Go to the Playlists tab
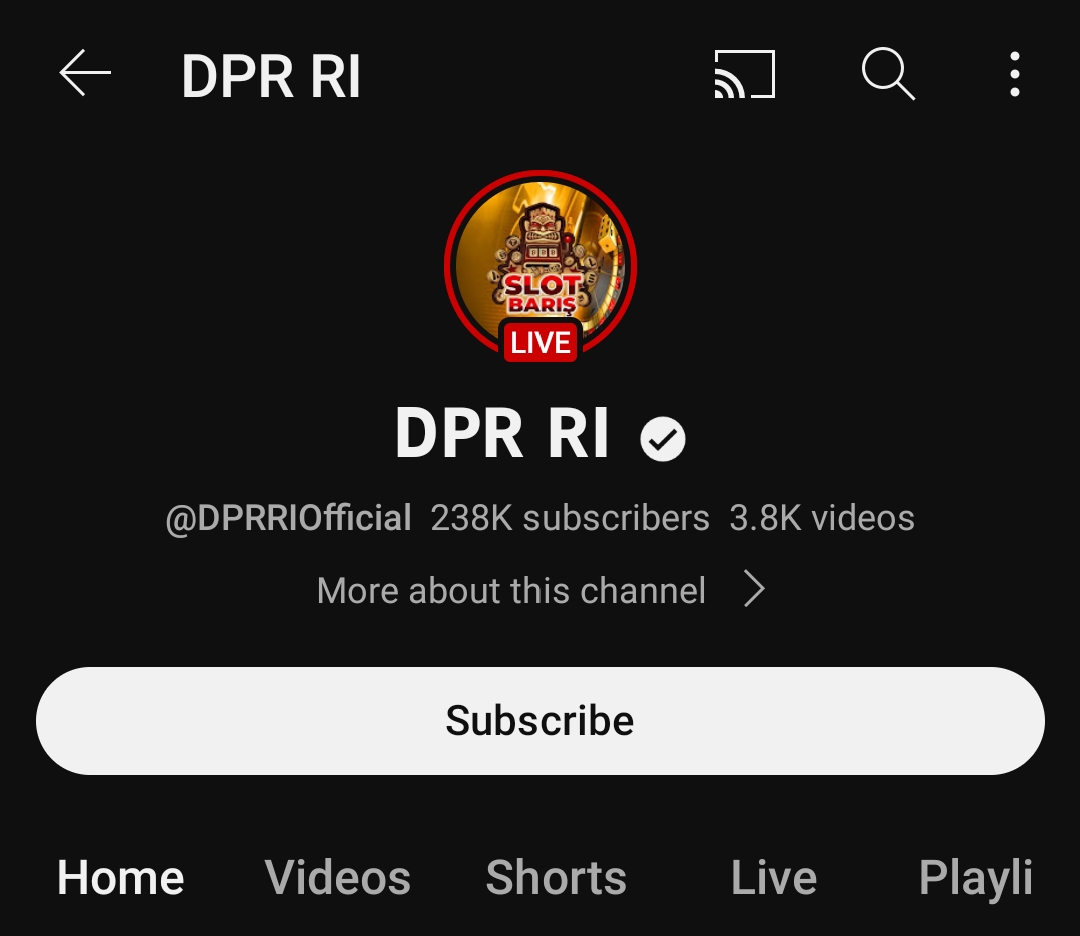The width and height of the screenshot is (1080, 936). pos(975,878)
